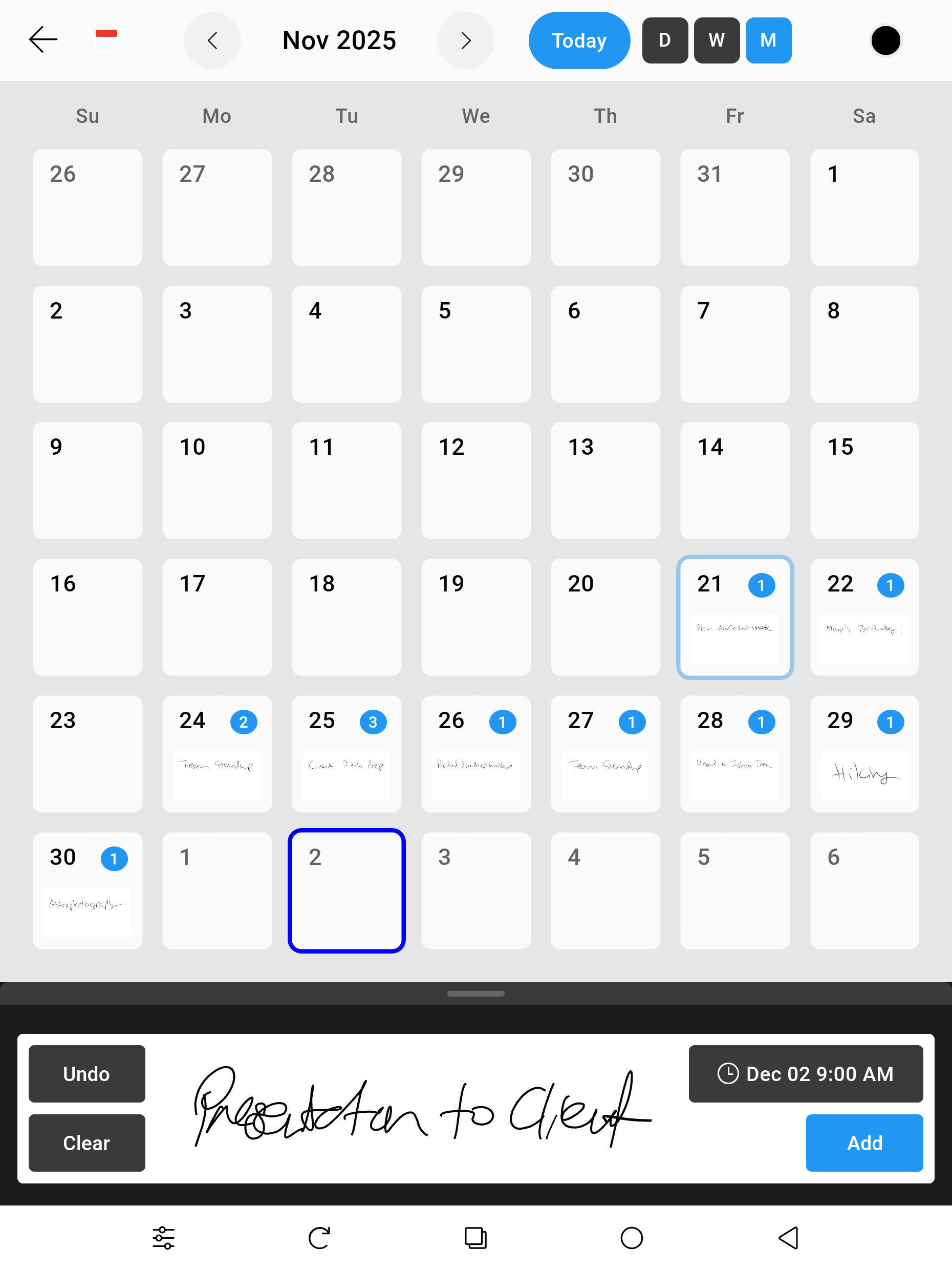Open the black pen color swatch
The image size is (952, 1270).
pyautogui.click(x=885, y=40)
